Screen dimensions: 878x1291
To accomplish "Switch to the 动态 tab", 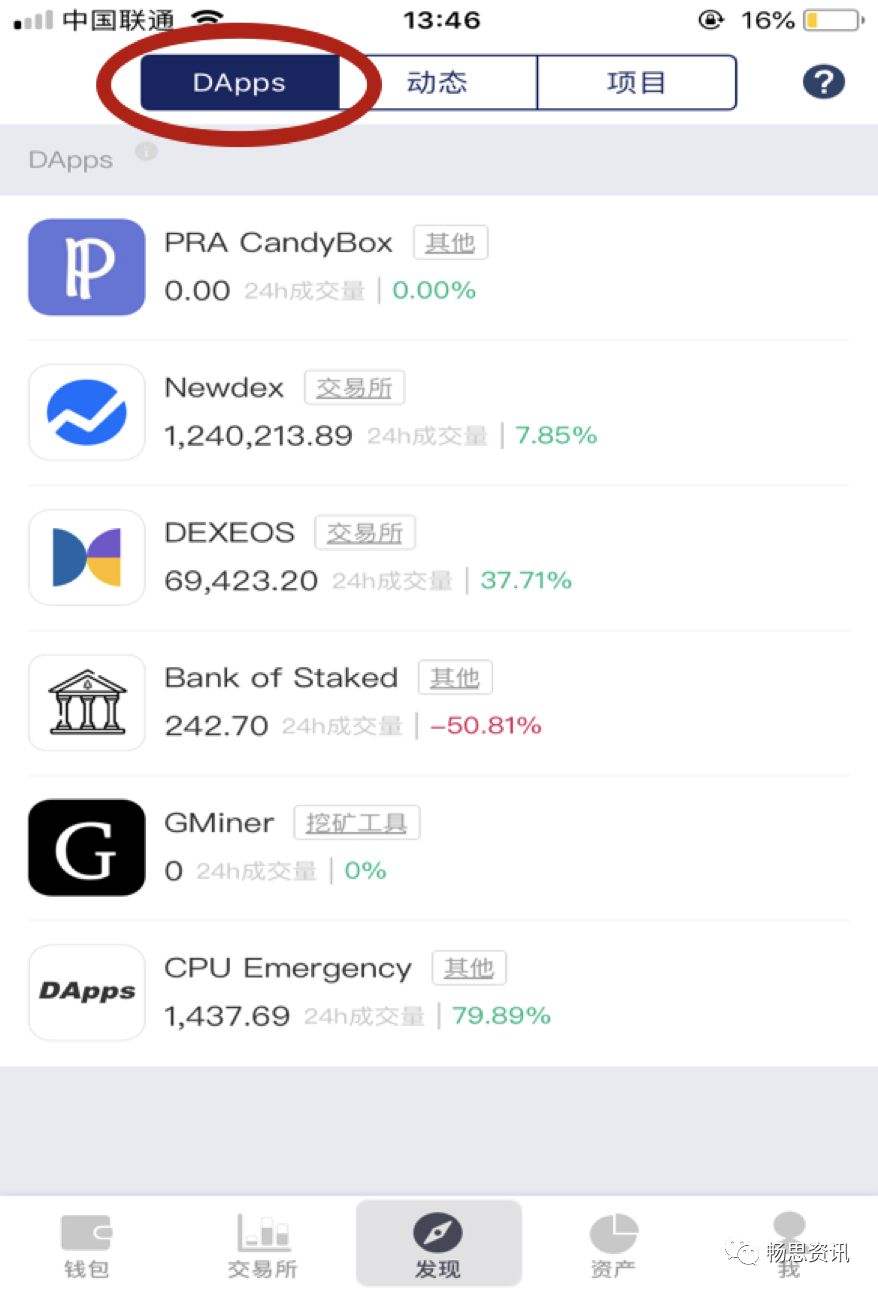I will pyautogui.click(x=438, y=82).
